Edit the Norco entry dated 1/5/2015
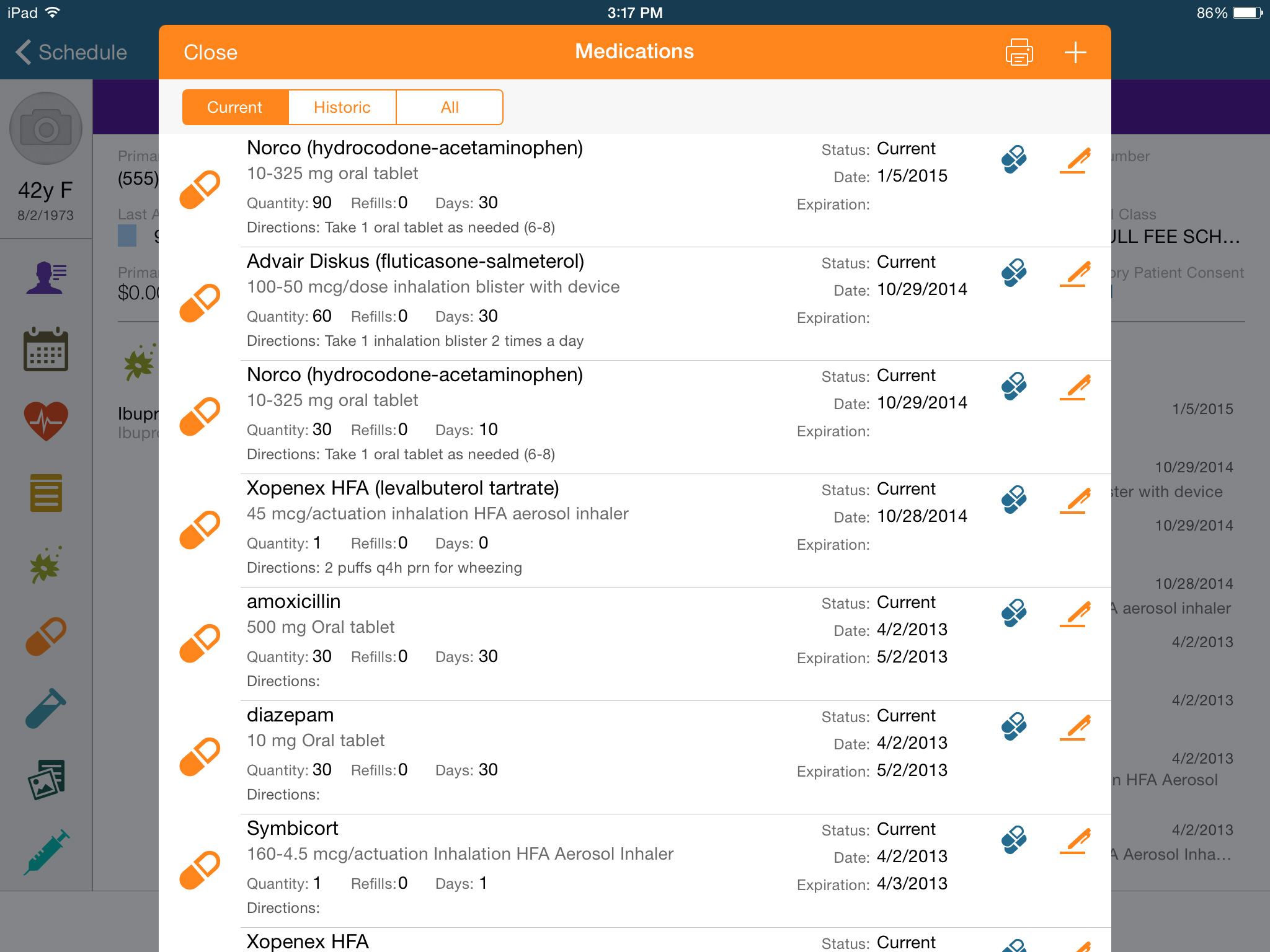Image resolution: width=1270 pixels, height=952 pixels. 1075,161
